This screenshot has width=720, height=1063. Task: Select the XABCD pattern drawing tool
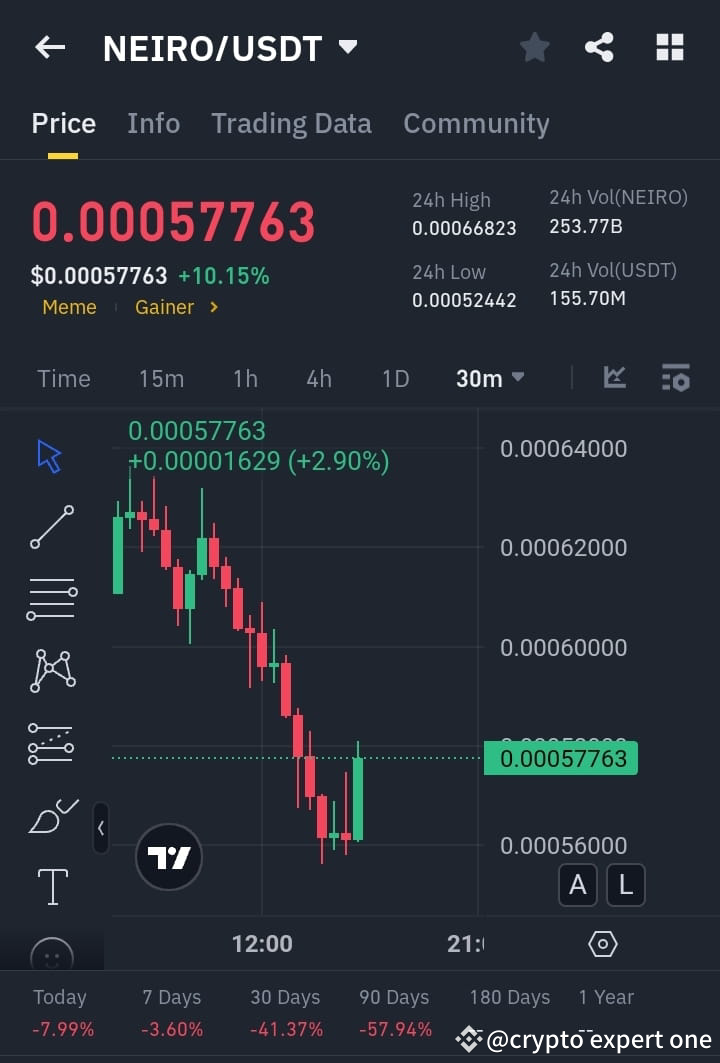point(51,669)
